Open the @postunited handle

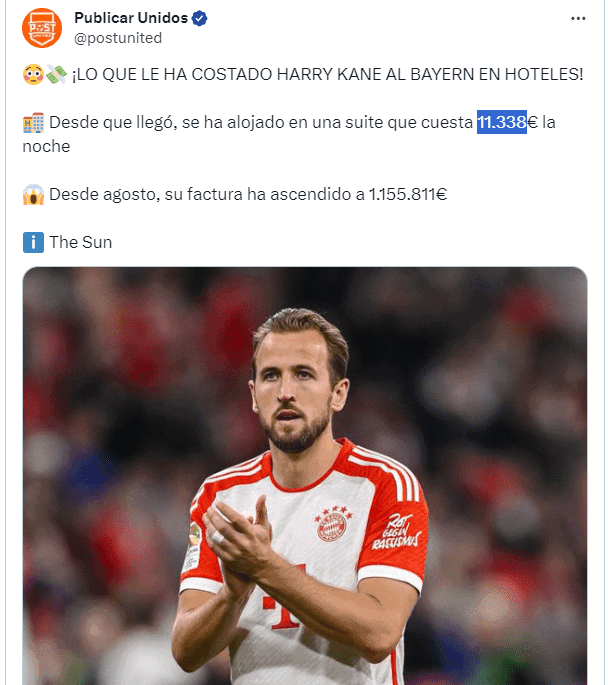tap(118, 38)
